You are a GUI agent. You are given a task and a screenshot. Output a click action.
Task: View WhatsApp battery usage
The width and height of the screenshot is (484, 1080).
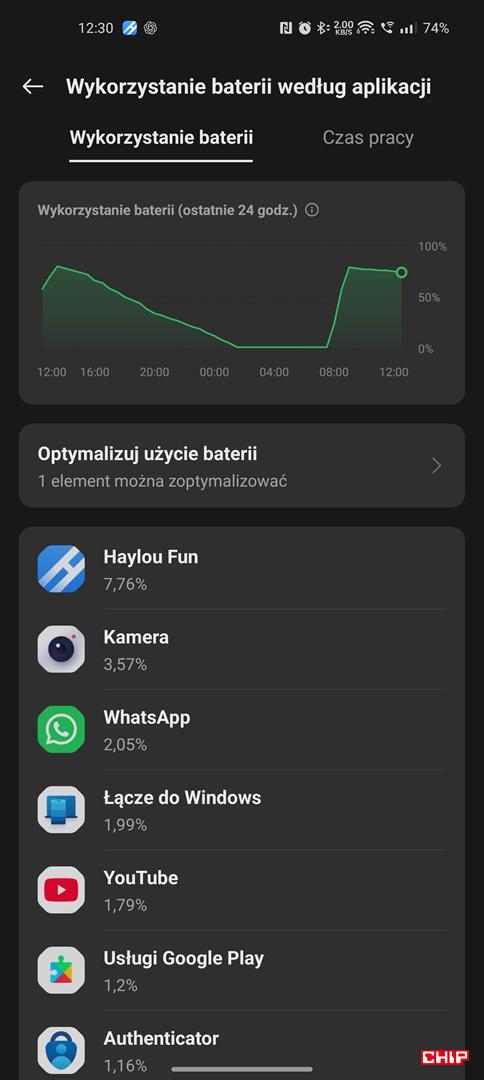tap(242, 729)
